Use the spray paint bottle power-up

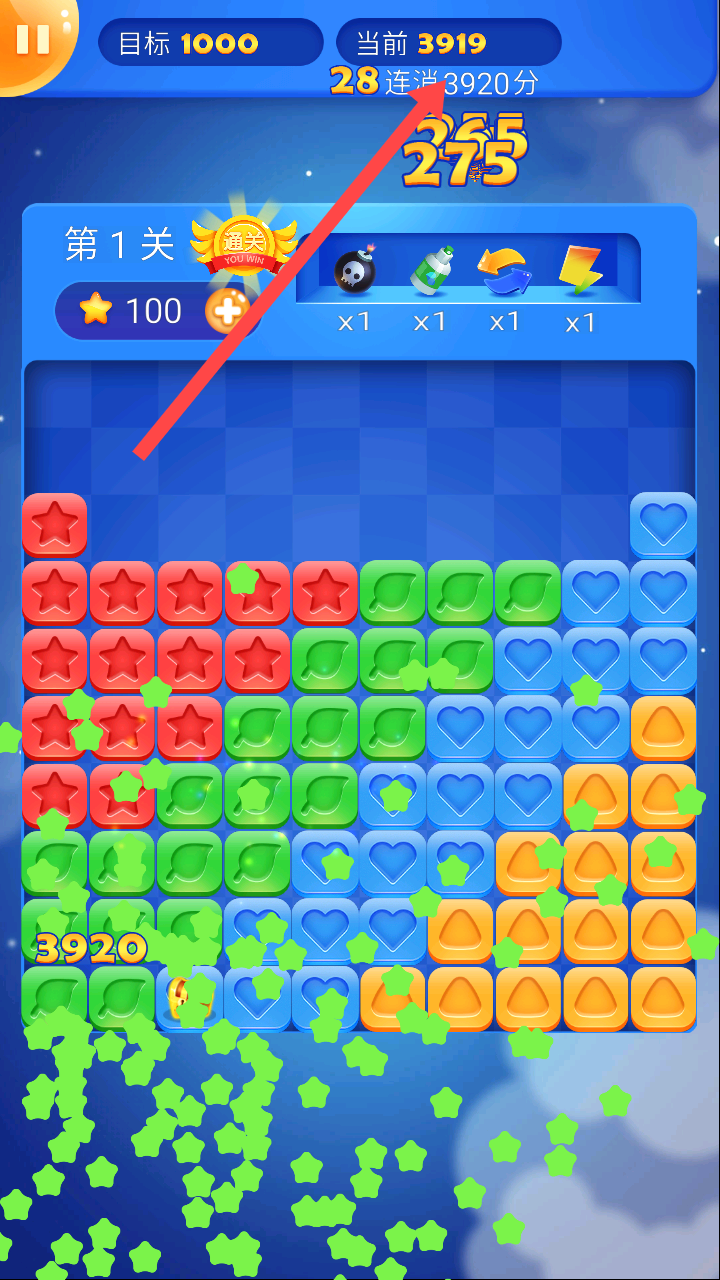coord(431,270)
